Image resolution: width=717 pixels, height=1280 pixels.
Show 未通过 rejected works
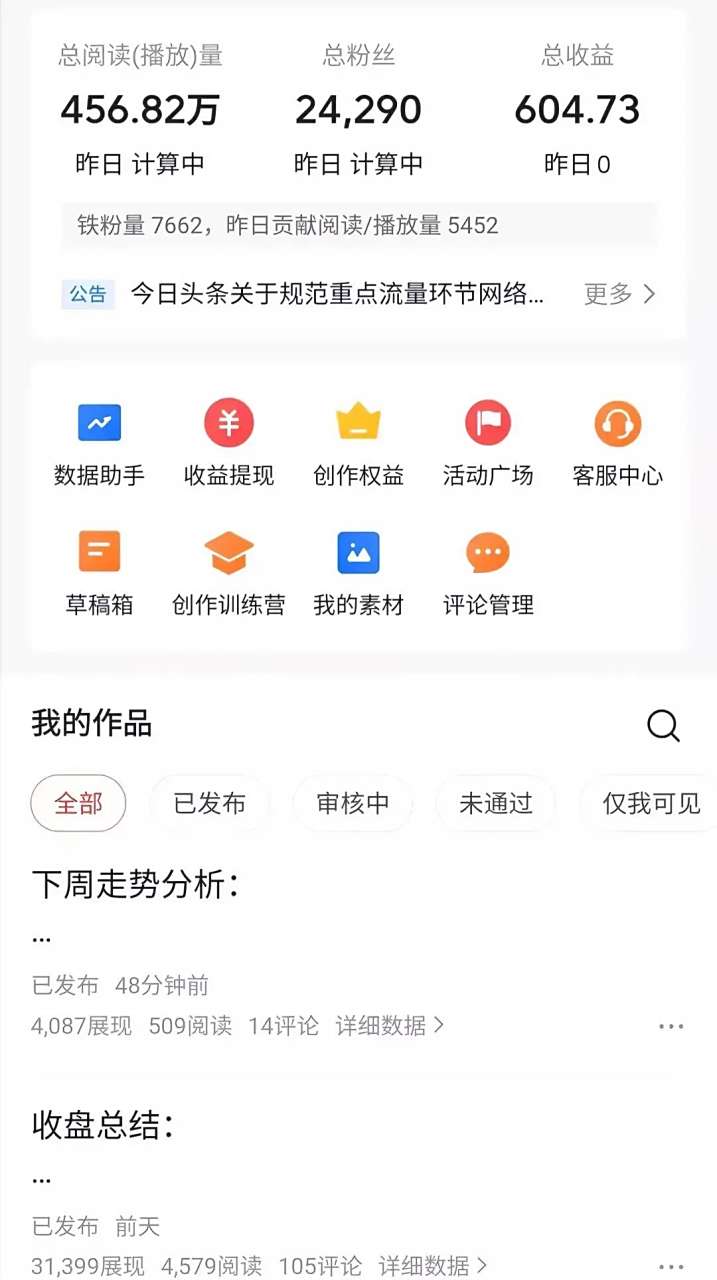[495, 803]
